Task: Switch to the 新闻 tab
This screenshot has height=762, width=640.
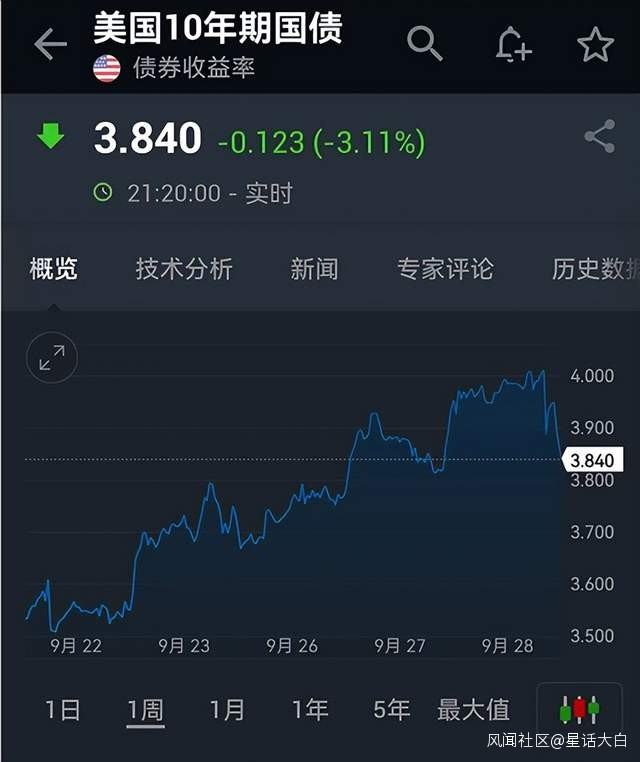Action: click(x=314, y=268)
